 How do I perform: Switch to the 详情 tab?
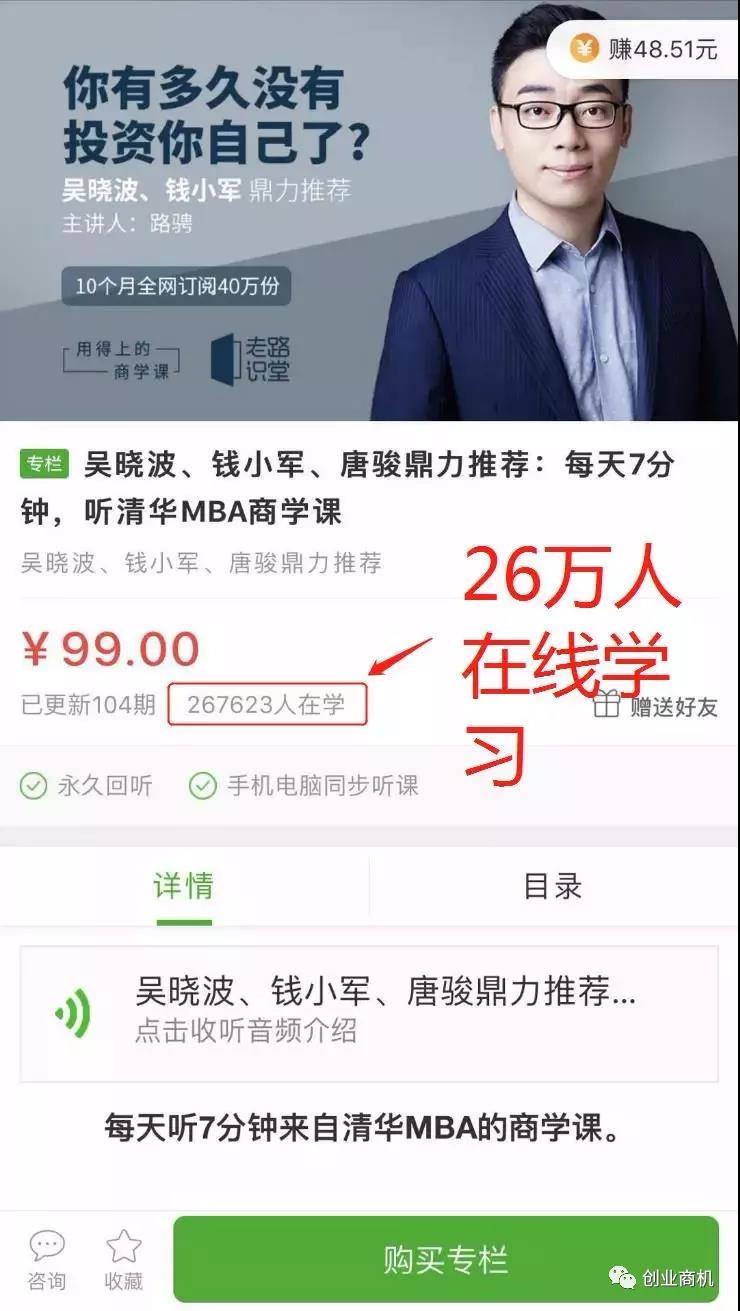point(183,886)
